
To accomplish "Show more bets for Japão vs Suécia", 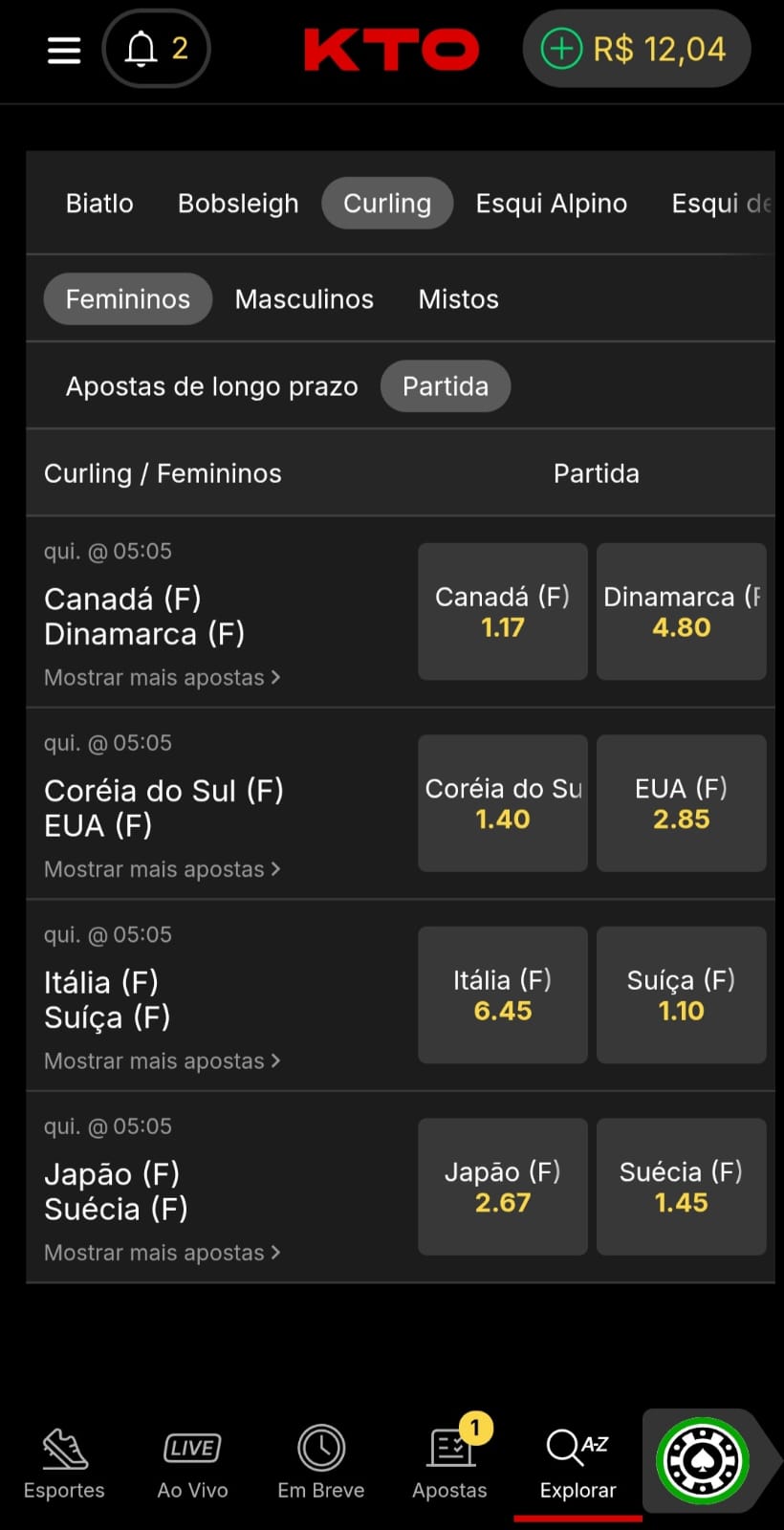I will [x=162, y=1253].
